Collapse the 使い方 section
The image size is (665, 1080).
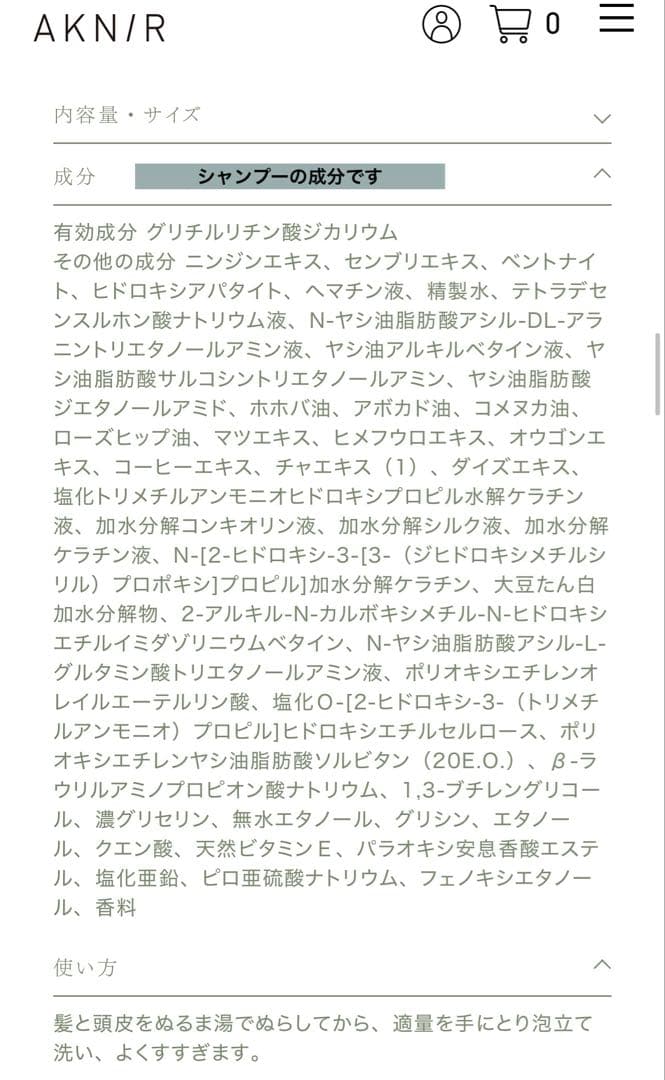(x=601, y=966)
